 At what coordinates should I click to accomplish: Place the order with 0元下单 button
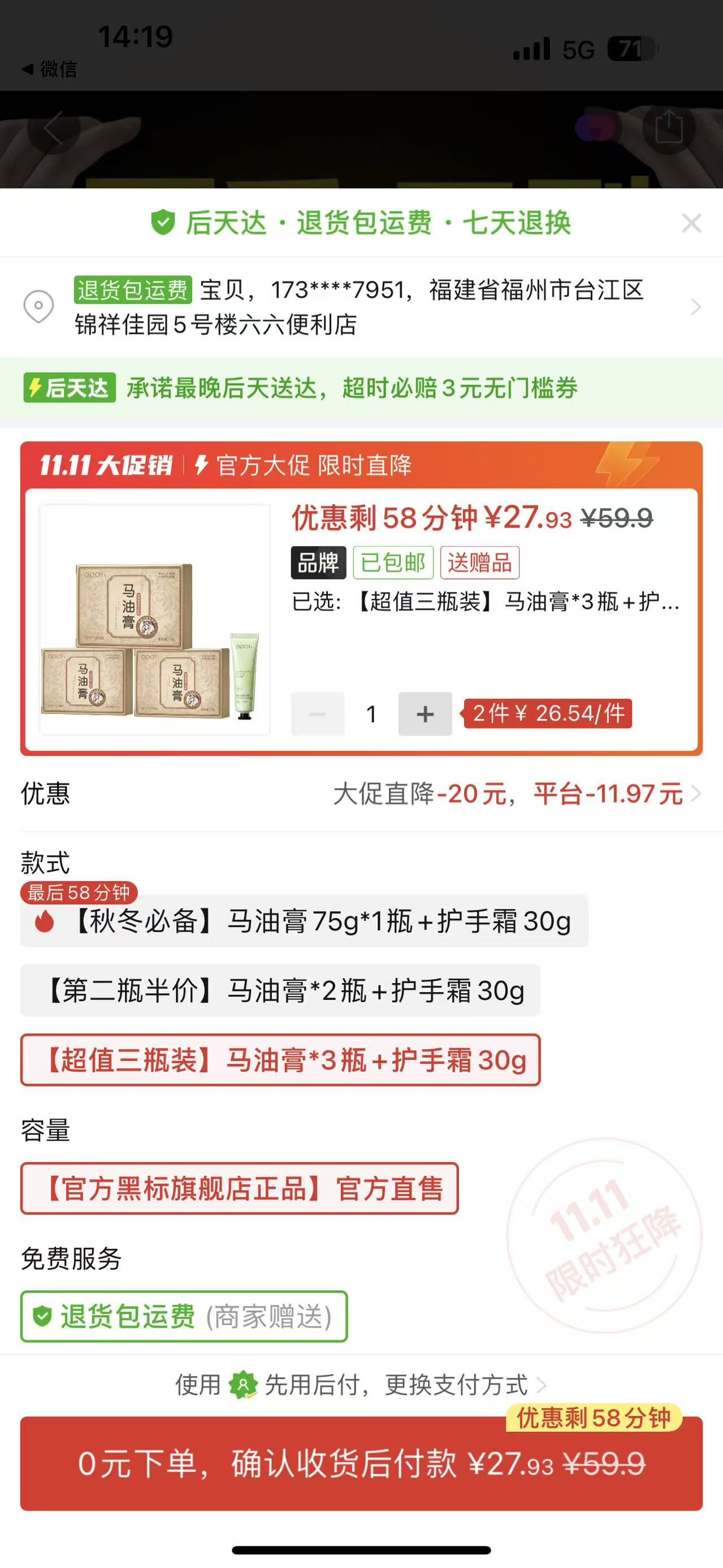coord(362,1464)
